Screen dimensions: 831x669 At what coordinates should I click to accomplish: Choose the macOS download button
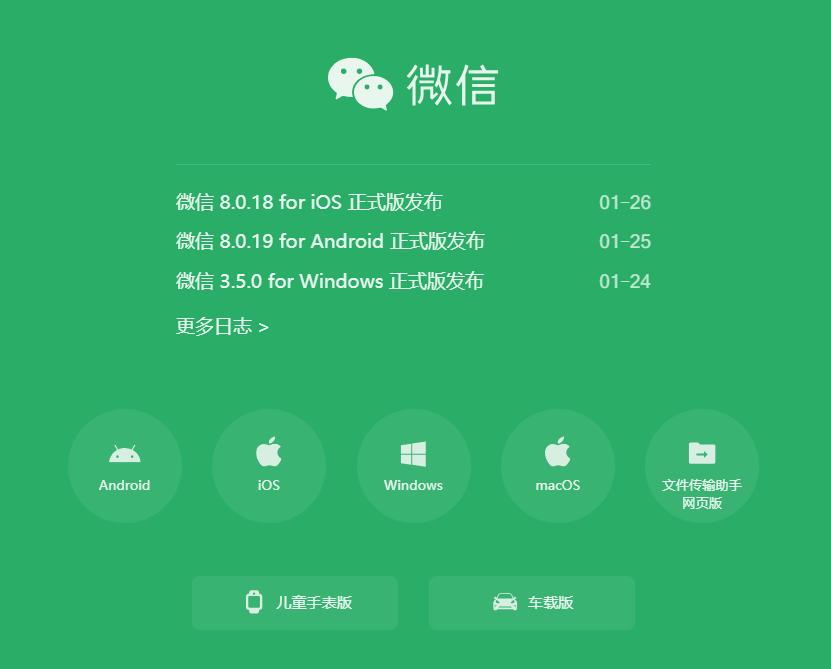[557, 466]
